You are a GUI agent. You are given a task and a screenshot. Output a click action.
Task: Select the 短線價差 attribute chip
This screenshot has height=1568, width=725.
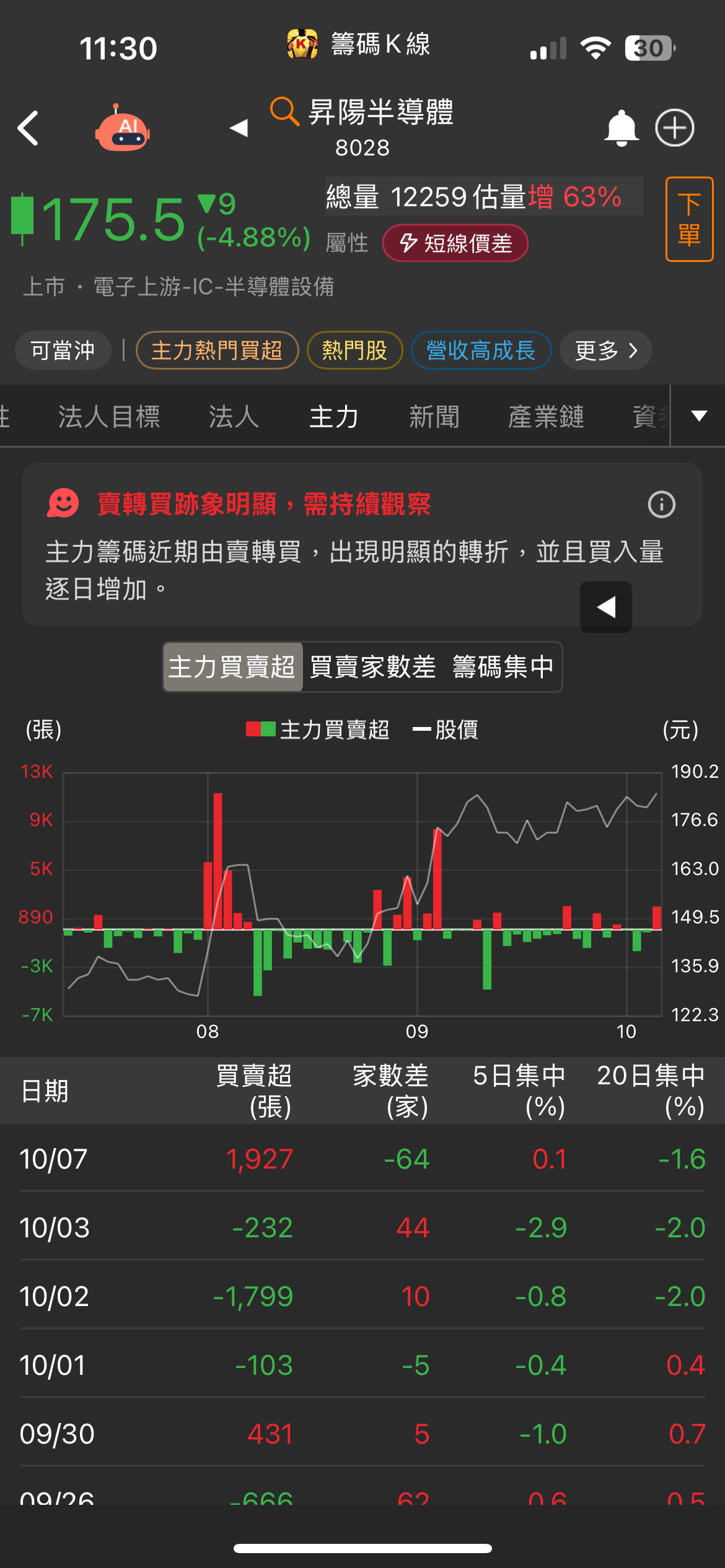tap(455, 243)
